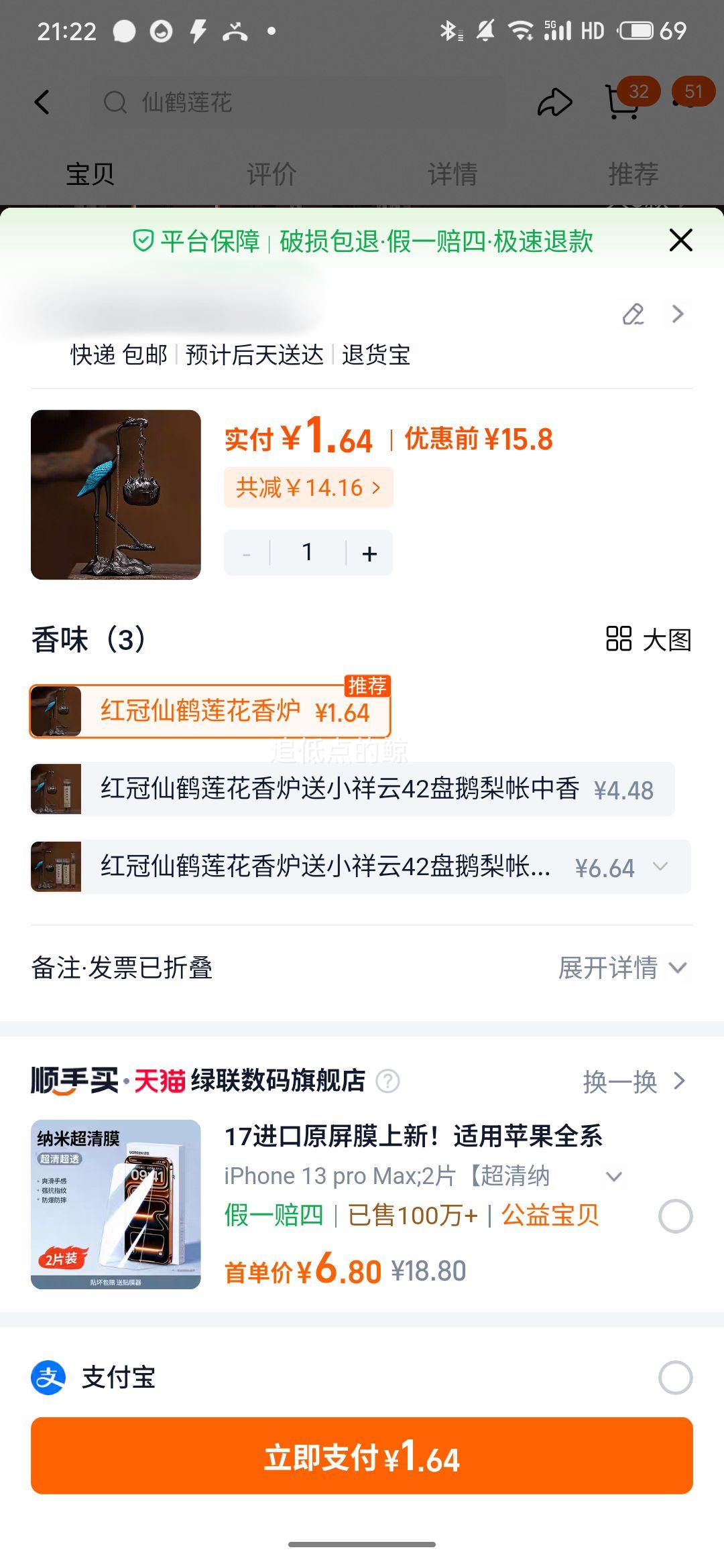Open the iPhone 13 pro Max variant dropdown

pyautogui.click(x=614, y=1177)
